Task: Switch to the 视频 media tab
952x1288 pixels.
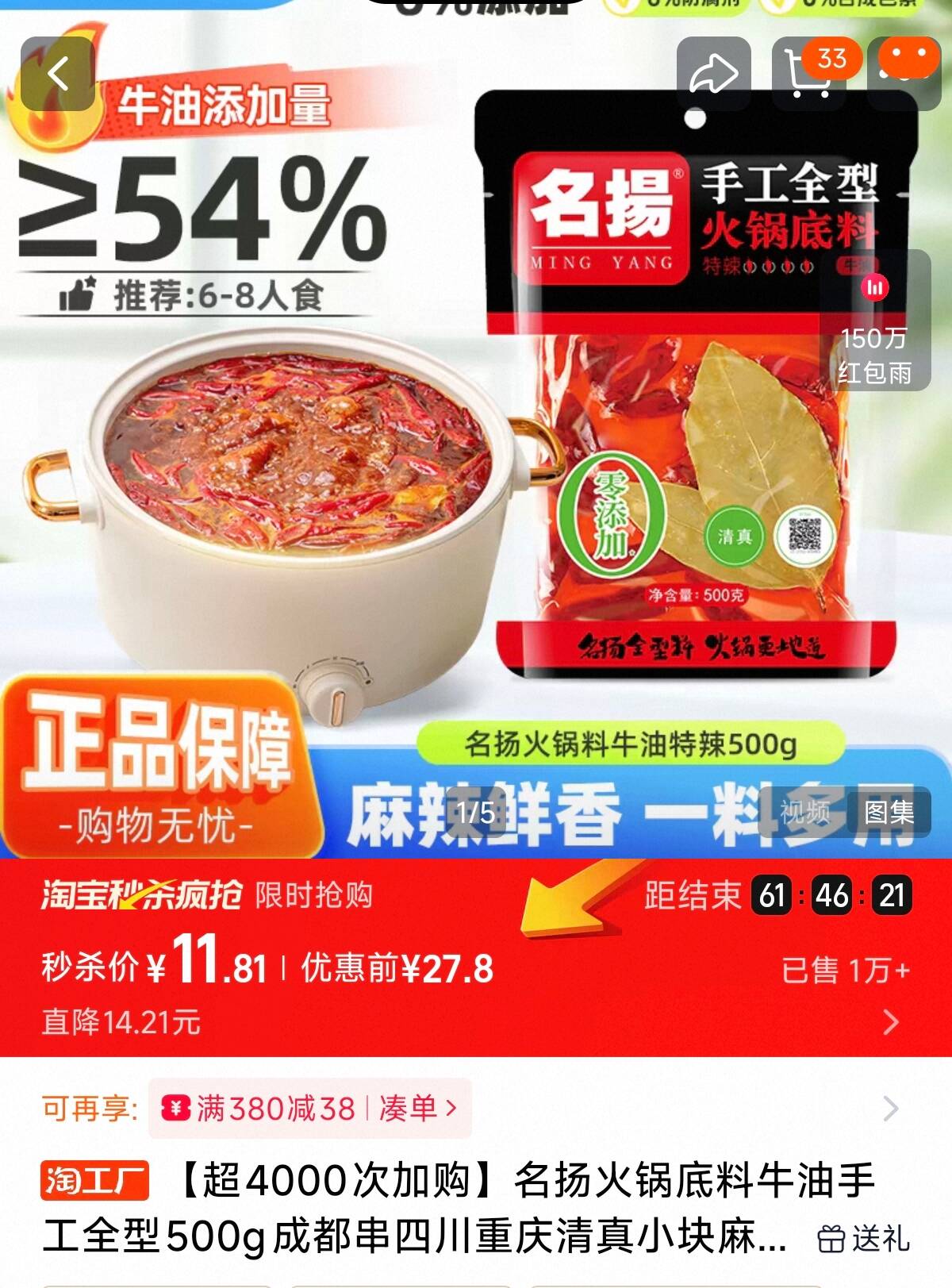Action: pos(804,813)
